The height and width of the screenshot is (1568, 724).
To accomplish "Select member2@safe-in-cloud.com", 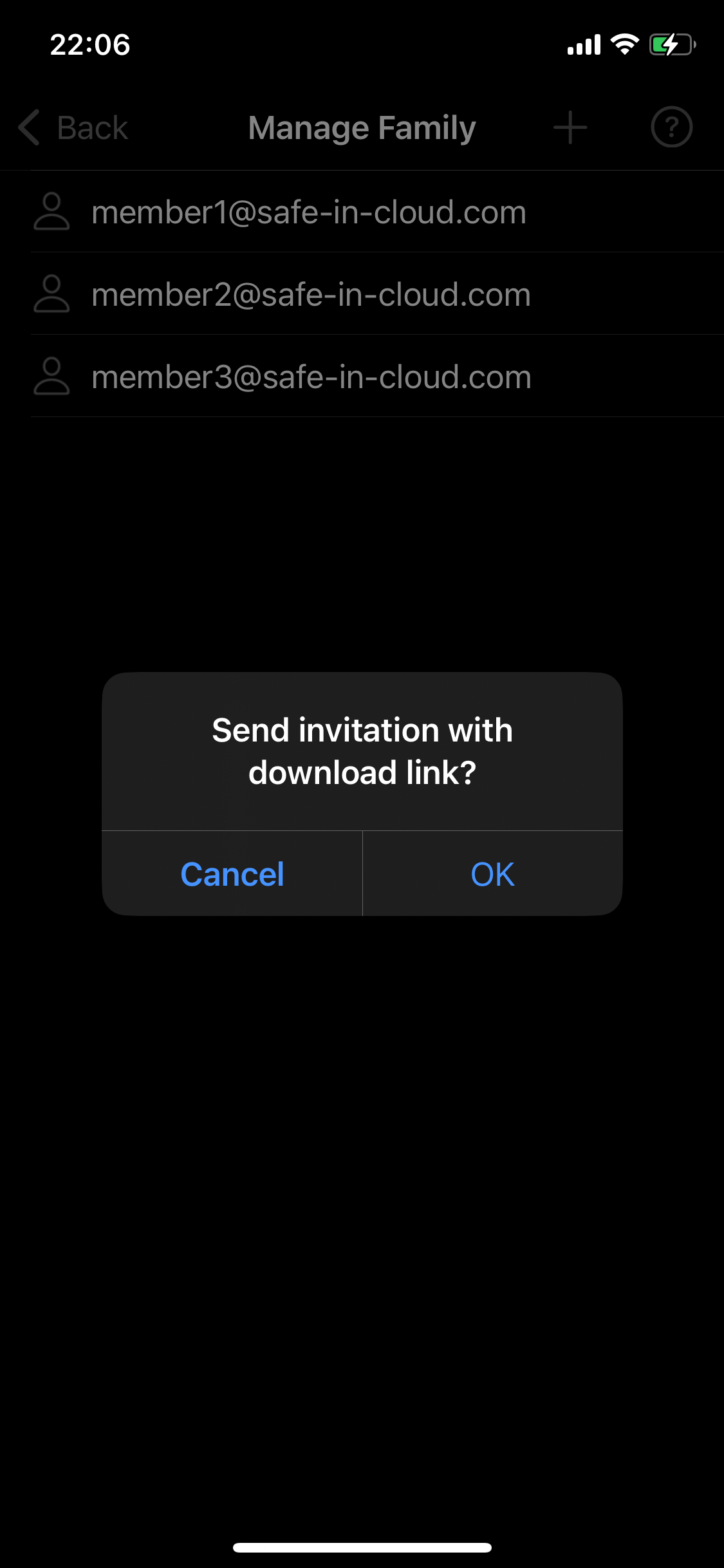I will tap(311, 295).
